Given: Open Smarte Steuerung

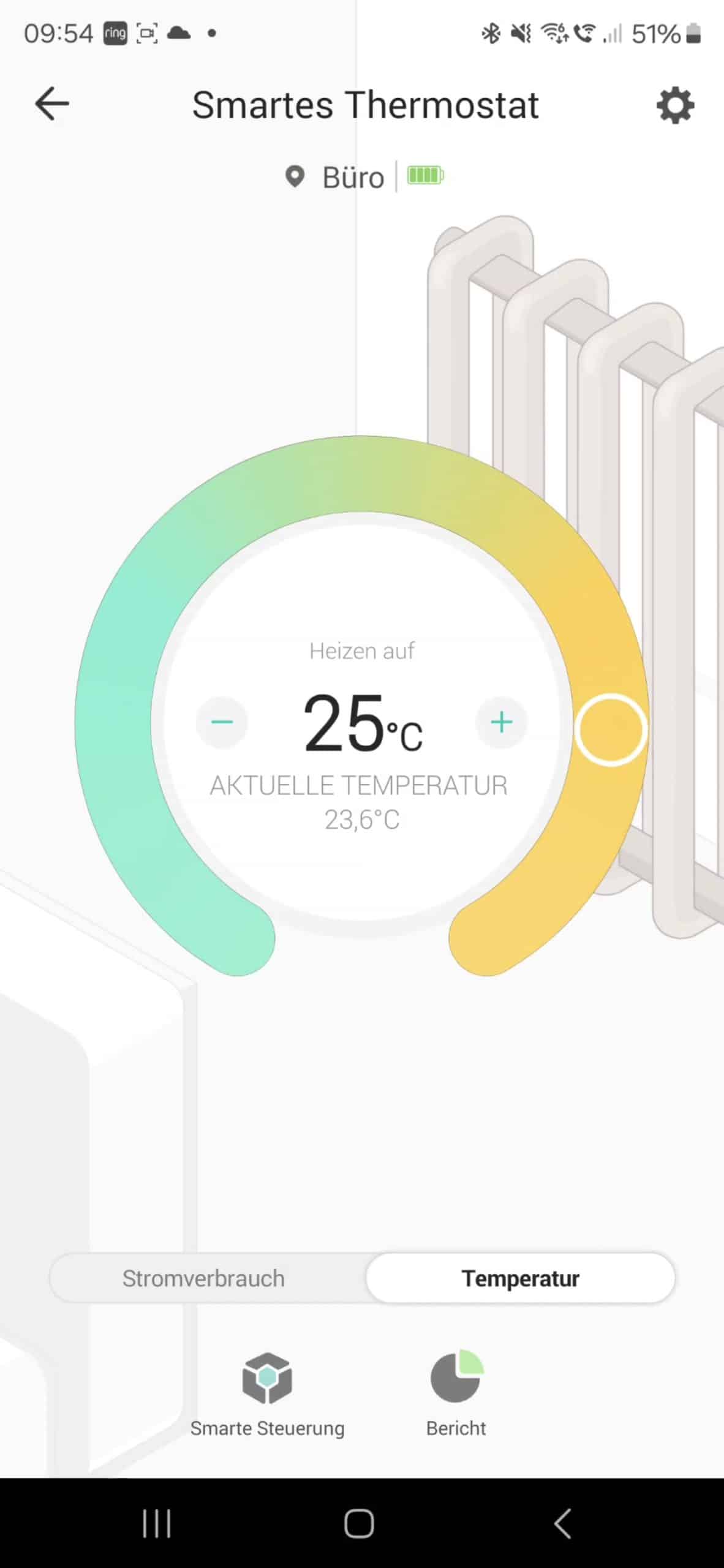Looking at the screenshot, I should point(267,1394).
